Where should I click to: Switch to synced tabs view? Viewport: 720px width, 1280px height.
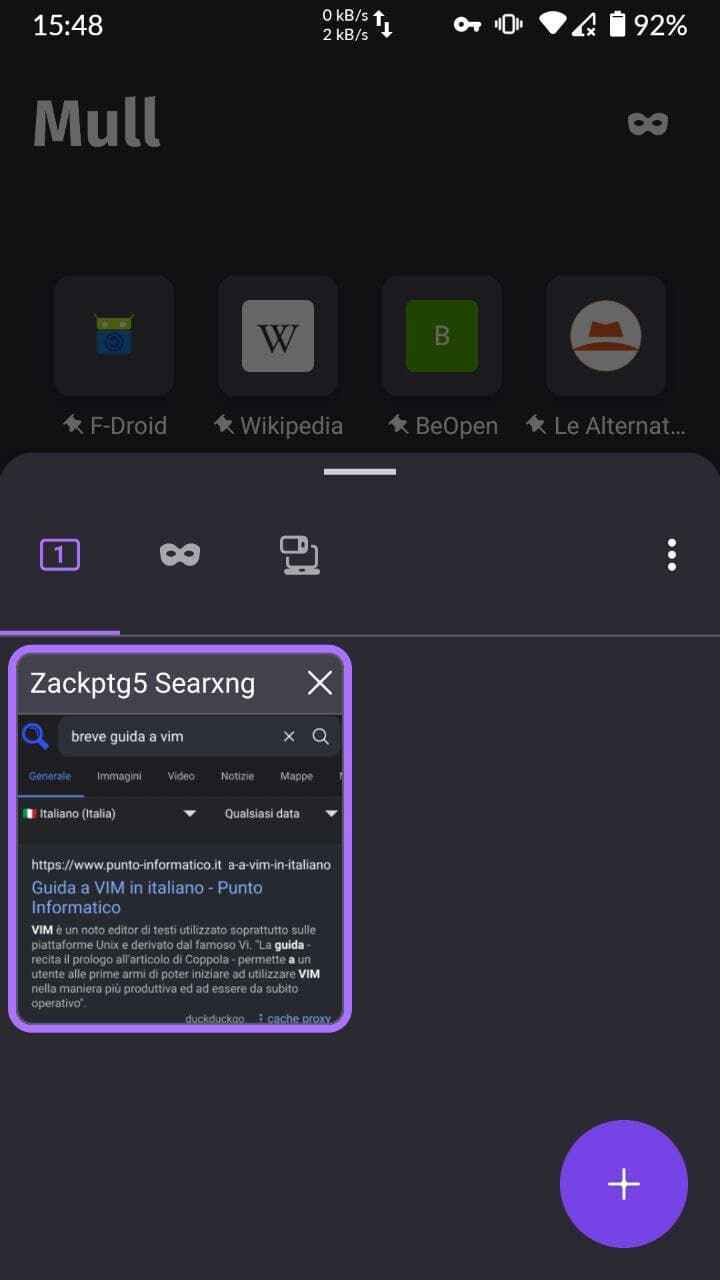tap(299, 554)
